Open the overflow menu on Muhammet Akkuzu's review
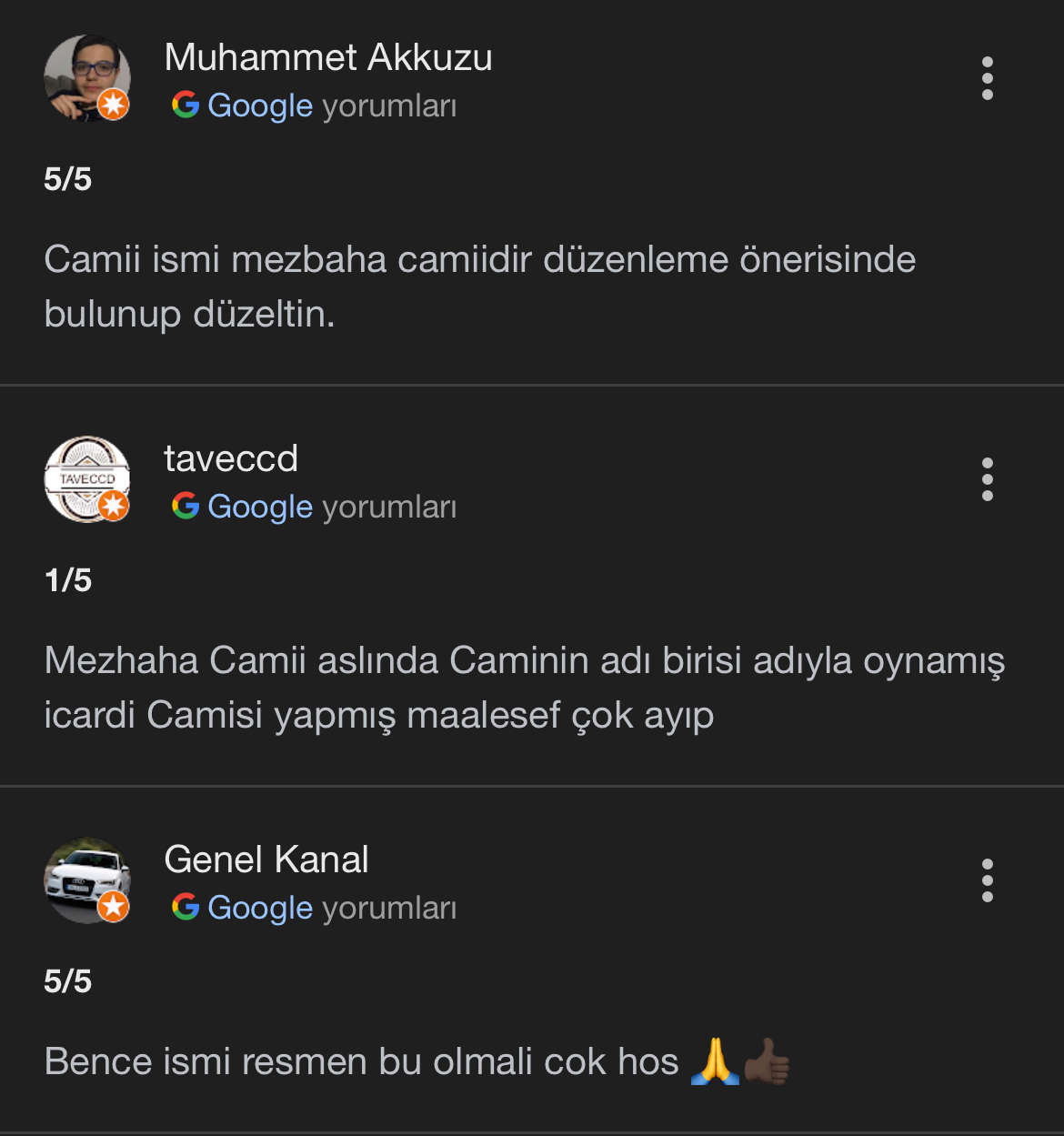 click(988, 79)
